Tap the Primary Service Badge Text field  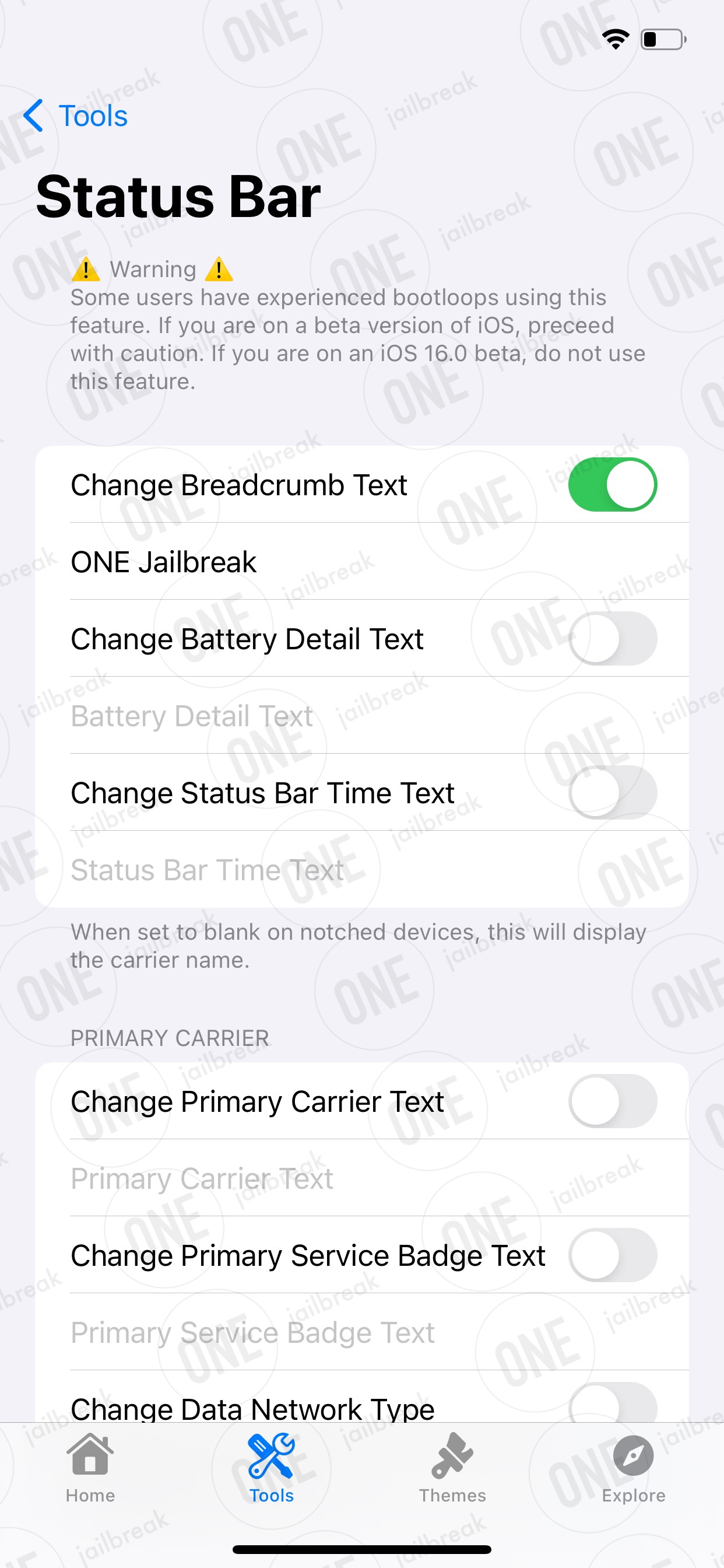[362, 1332]
